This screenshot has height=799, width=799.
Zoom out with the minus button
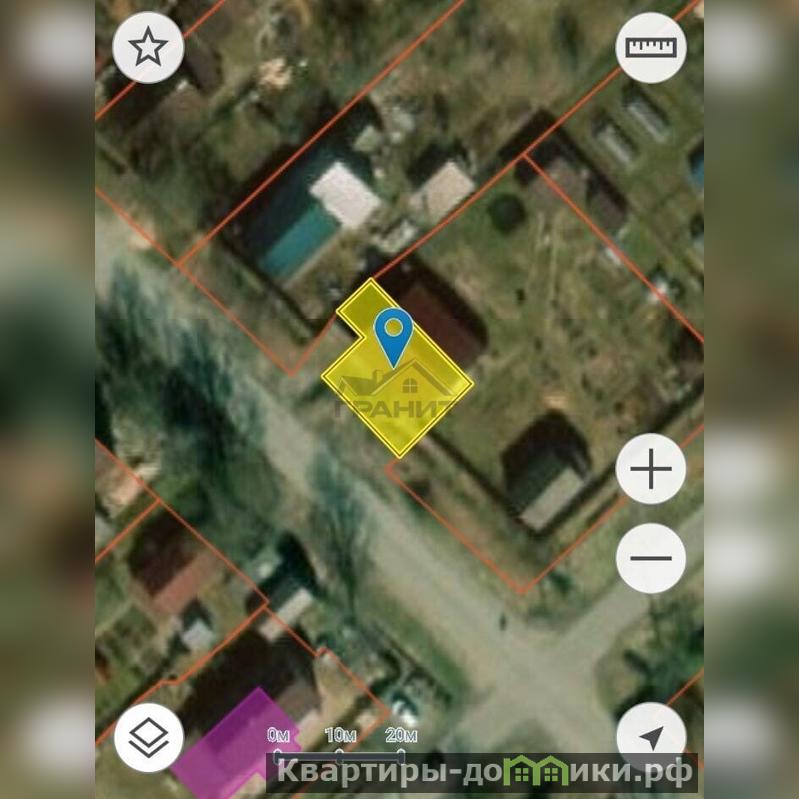pyautogui.click(x=650, y=558)
